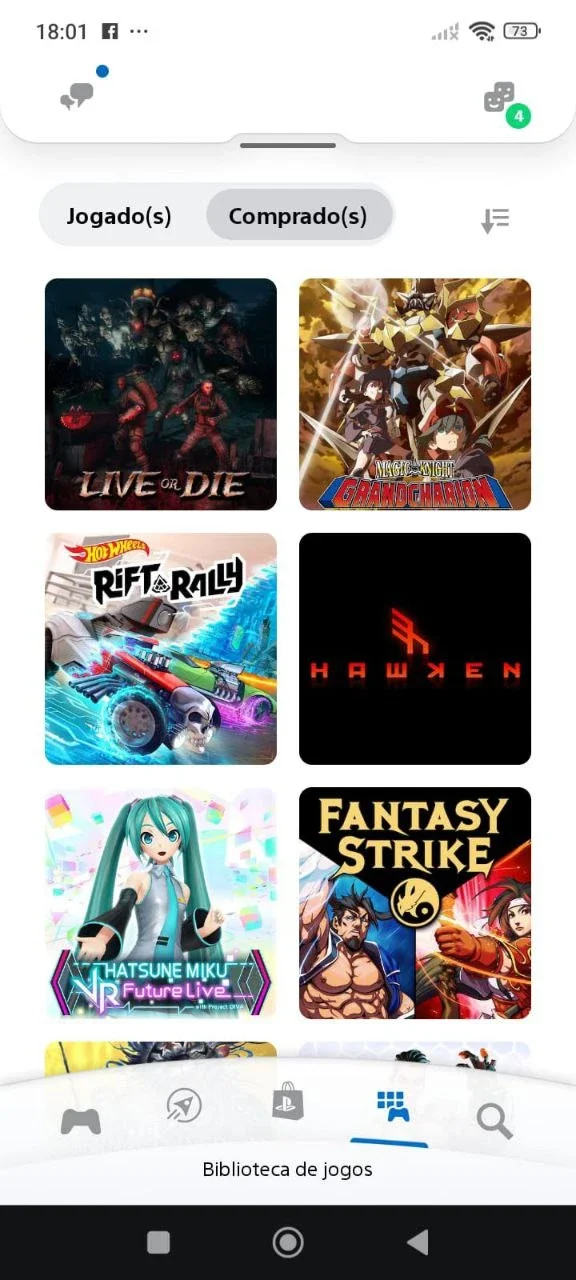Tap the pull-down handle bar
The height and width of the screenshot is (1280, 576).
pyautogui.click(x=288, y=146)
